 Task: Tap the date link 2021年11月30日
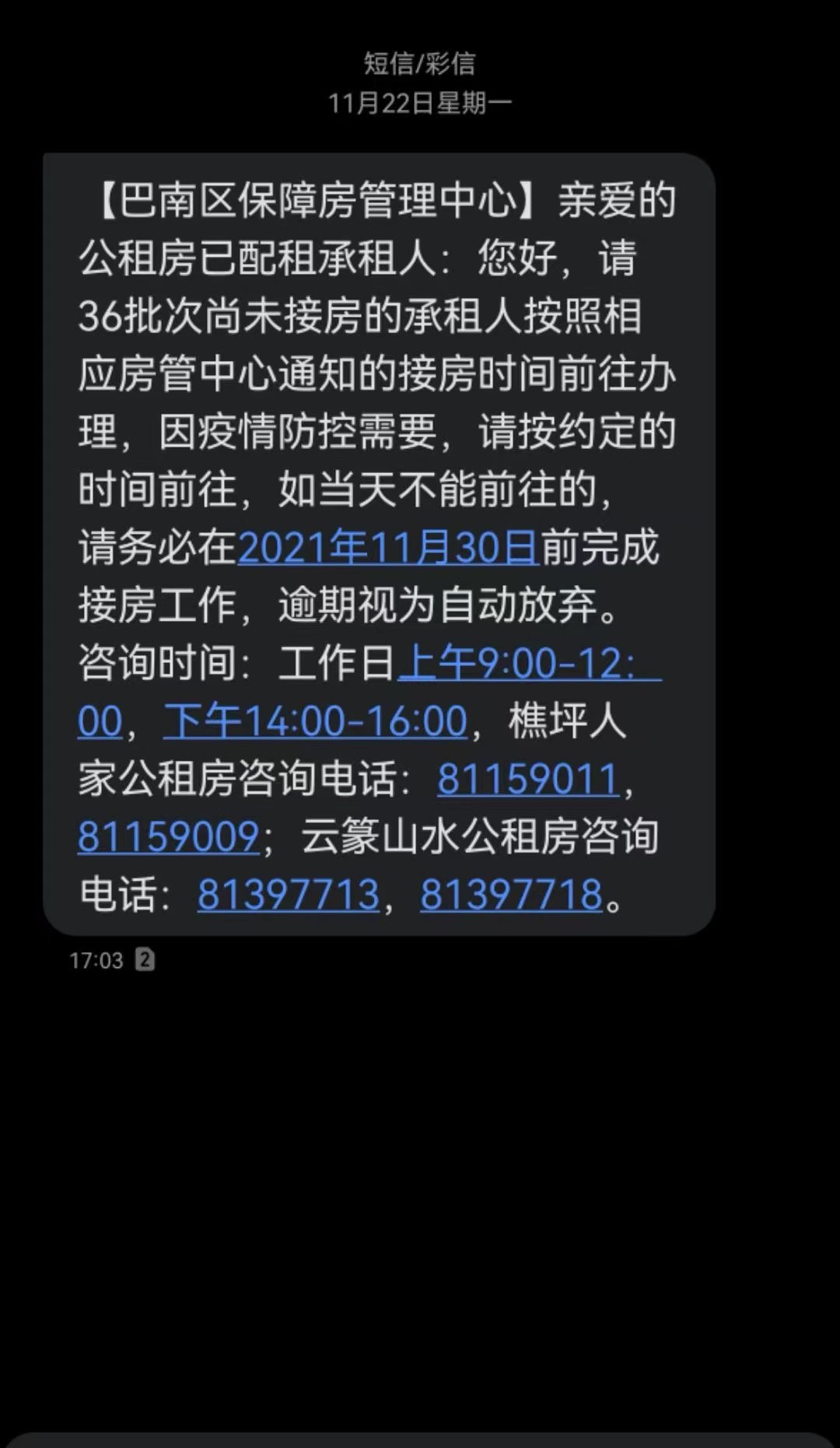[387, 547]
